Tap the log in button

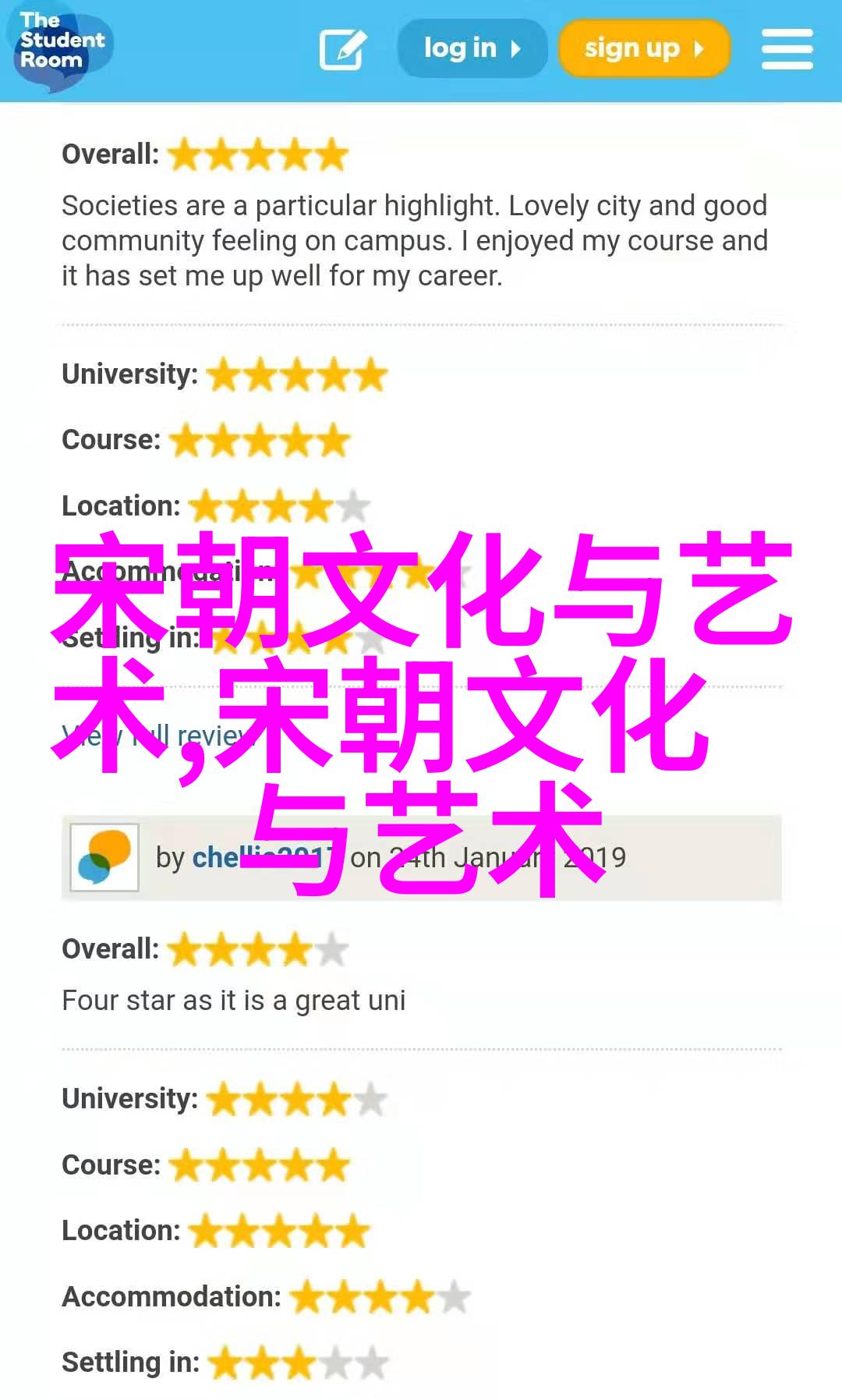pyautogui.click(x=472, y=48)
